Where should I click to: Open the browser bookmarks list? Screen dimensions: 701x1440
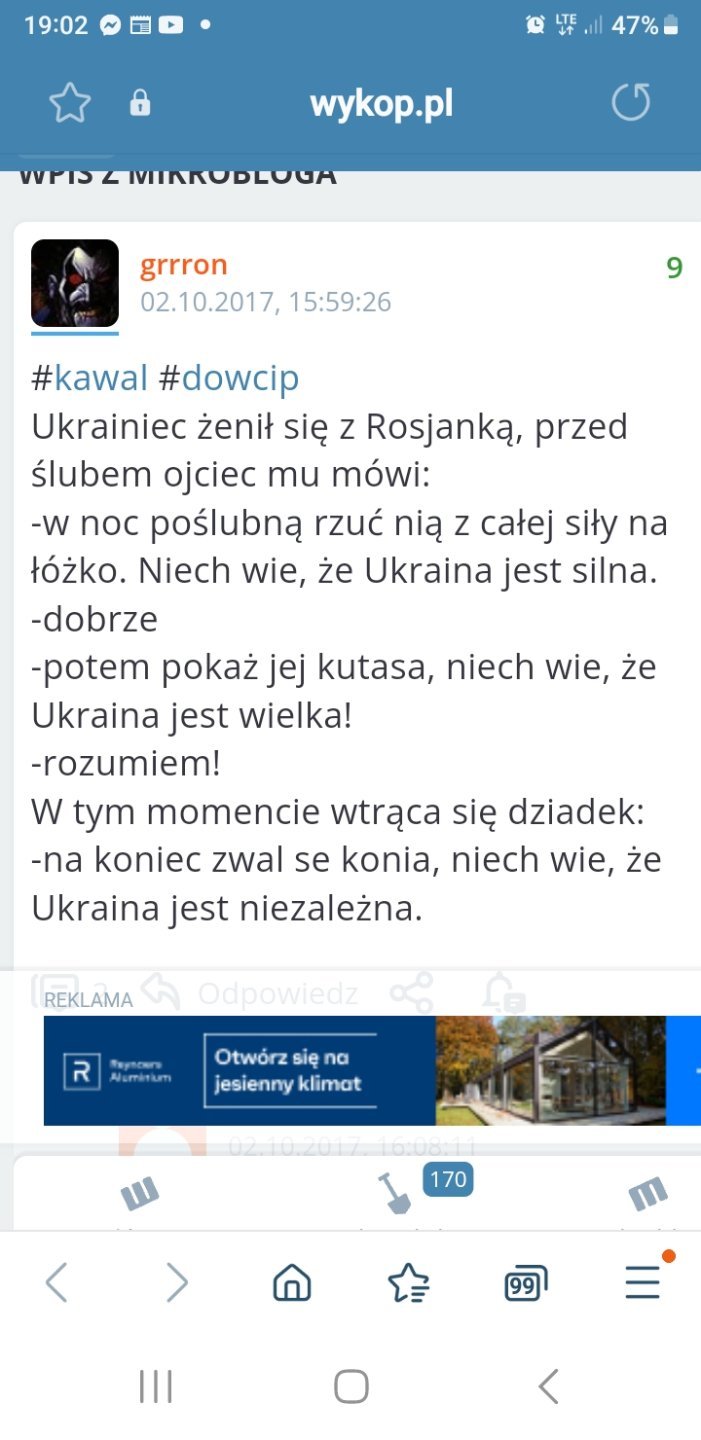click(408, 1282)
